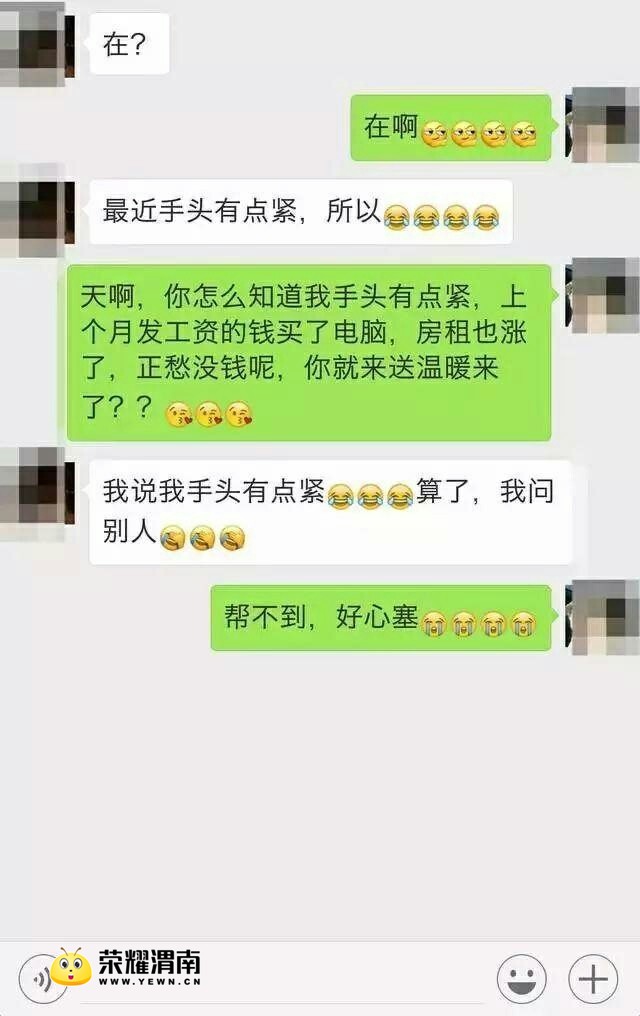The height and width of the screenshot is (1016, 640).
Task: Open the plus attachment menu
Action: click(593, 978)
